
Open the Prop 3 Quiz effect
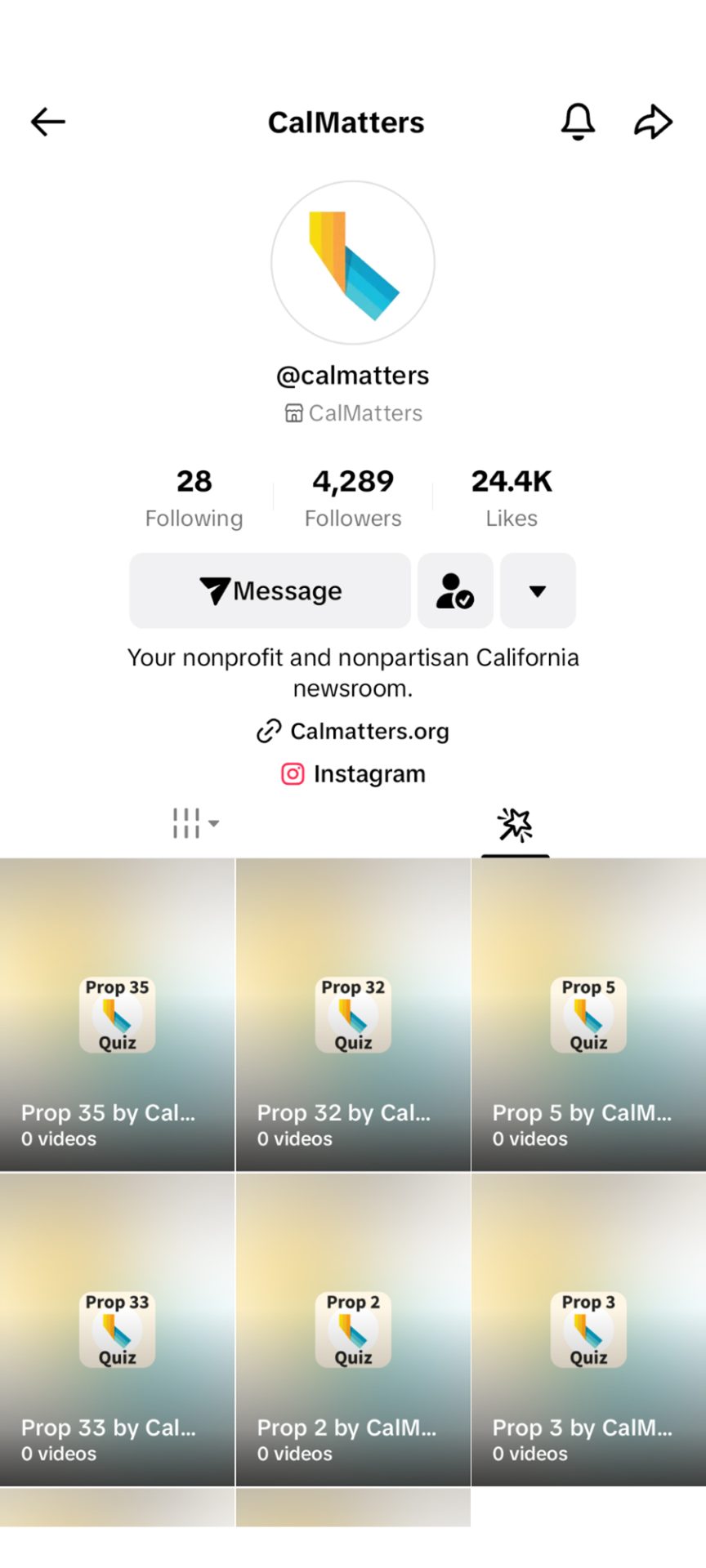pos(588,1330)
